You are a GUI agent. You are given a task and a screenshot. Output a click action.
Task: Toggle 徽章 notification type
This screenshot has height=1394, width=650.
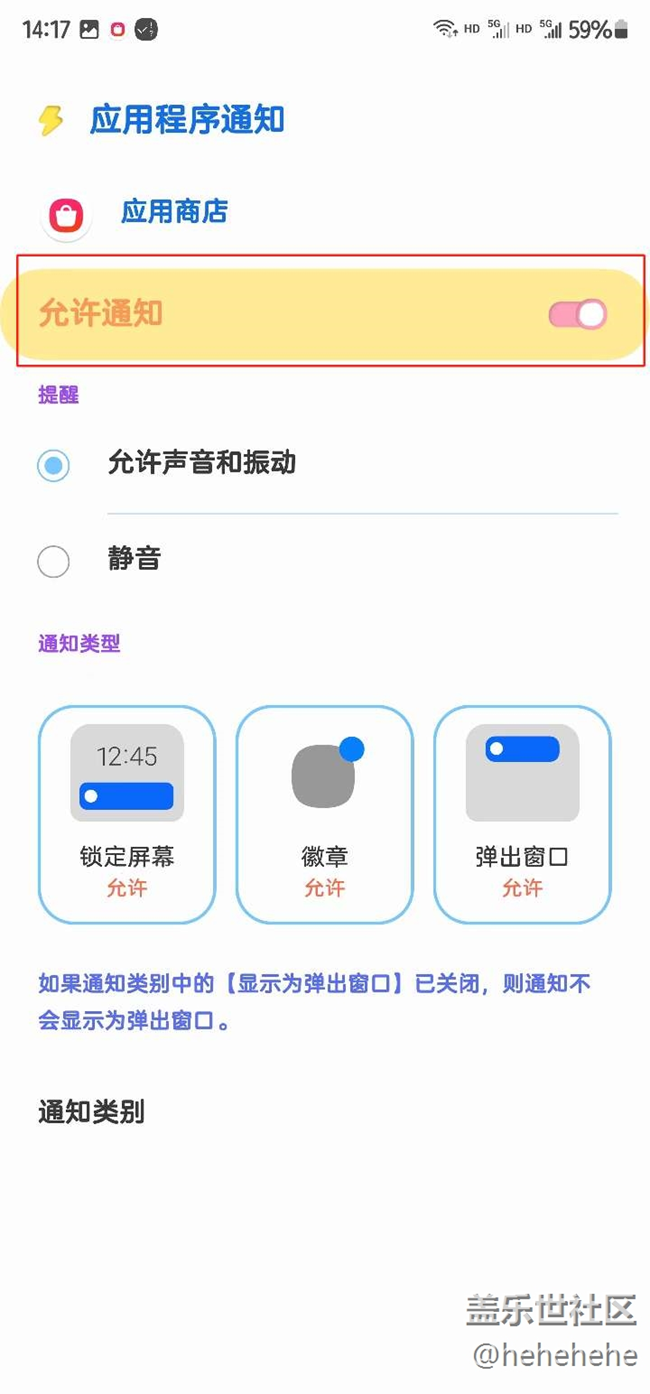pyautogui.click(x=324, y=813)
